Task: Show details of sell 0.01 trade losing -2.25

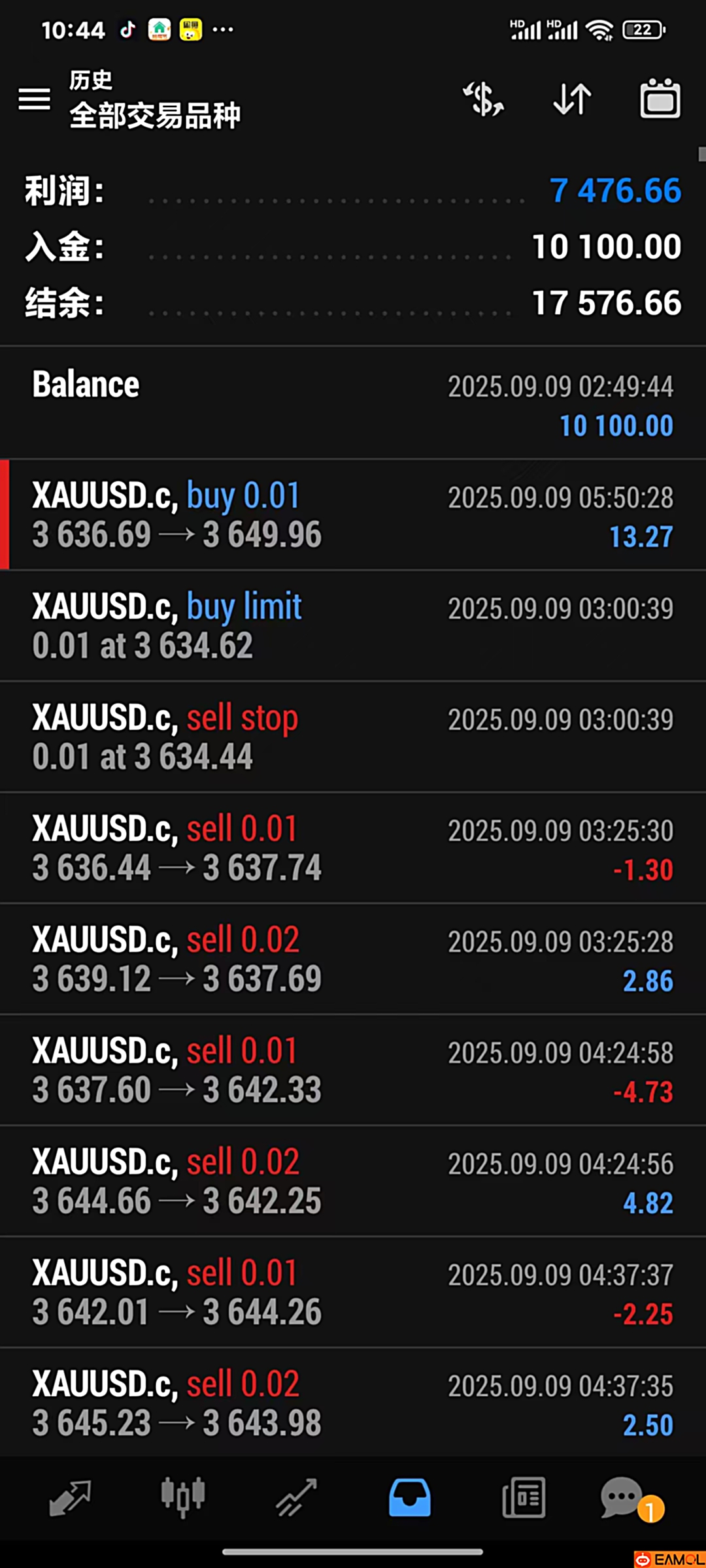Action: point(353,1292)
